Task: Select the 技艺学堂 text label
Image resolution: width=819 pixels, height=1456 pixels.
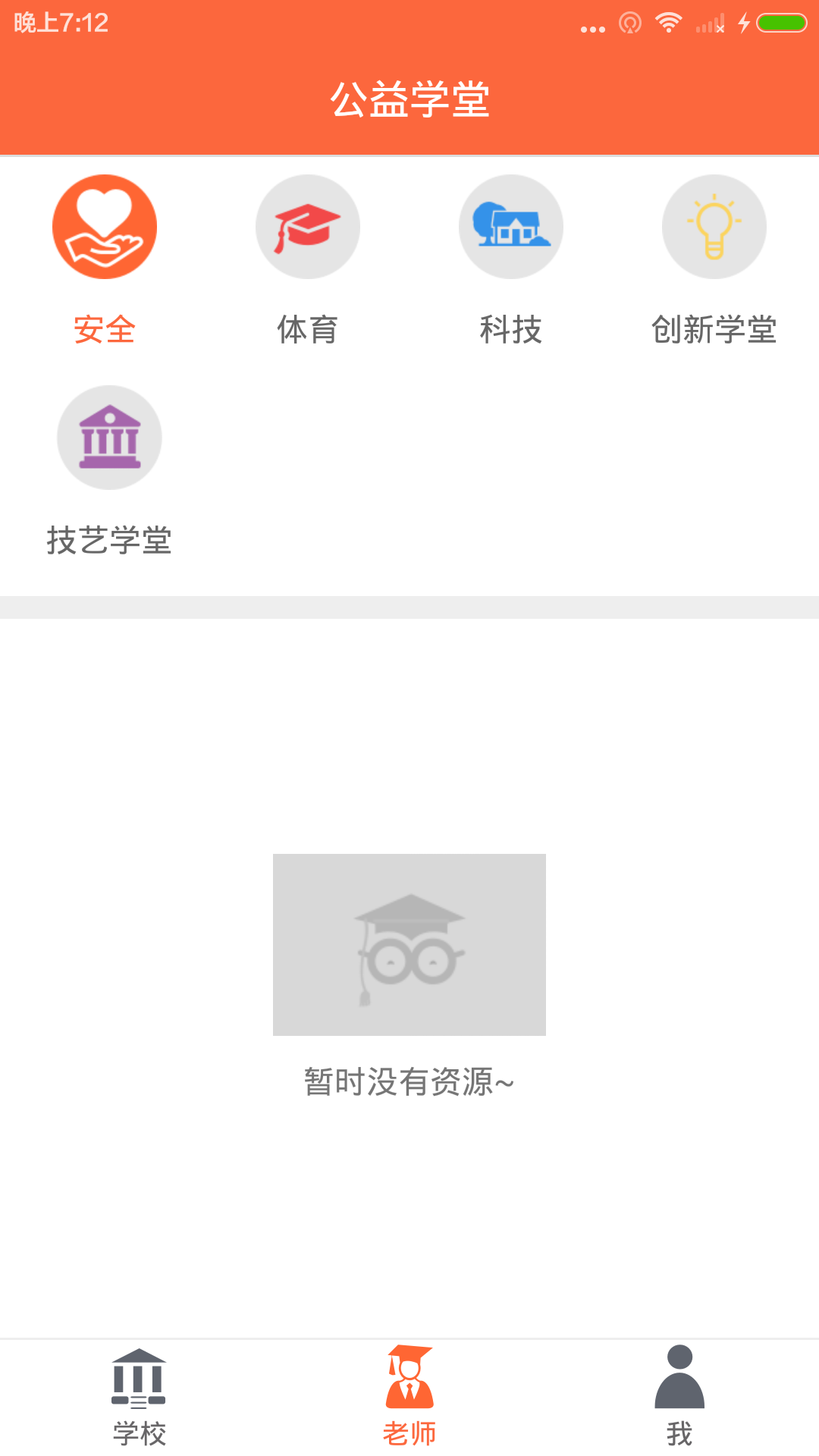Action: click(109, 541)
